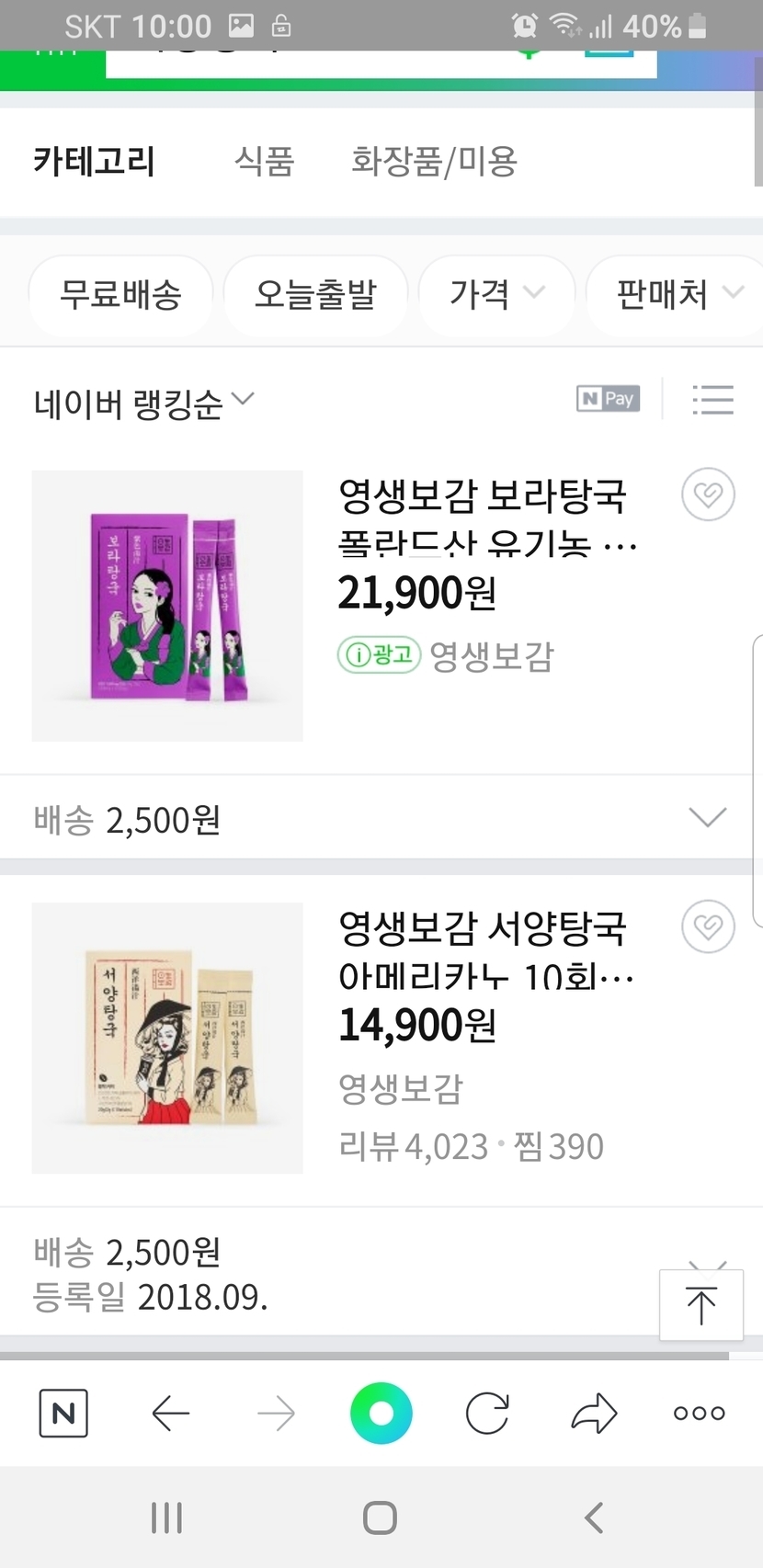Toggle the N Pay filter
763x1568 pixels.
[608, 399]
